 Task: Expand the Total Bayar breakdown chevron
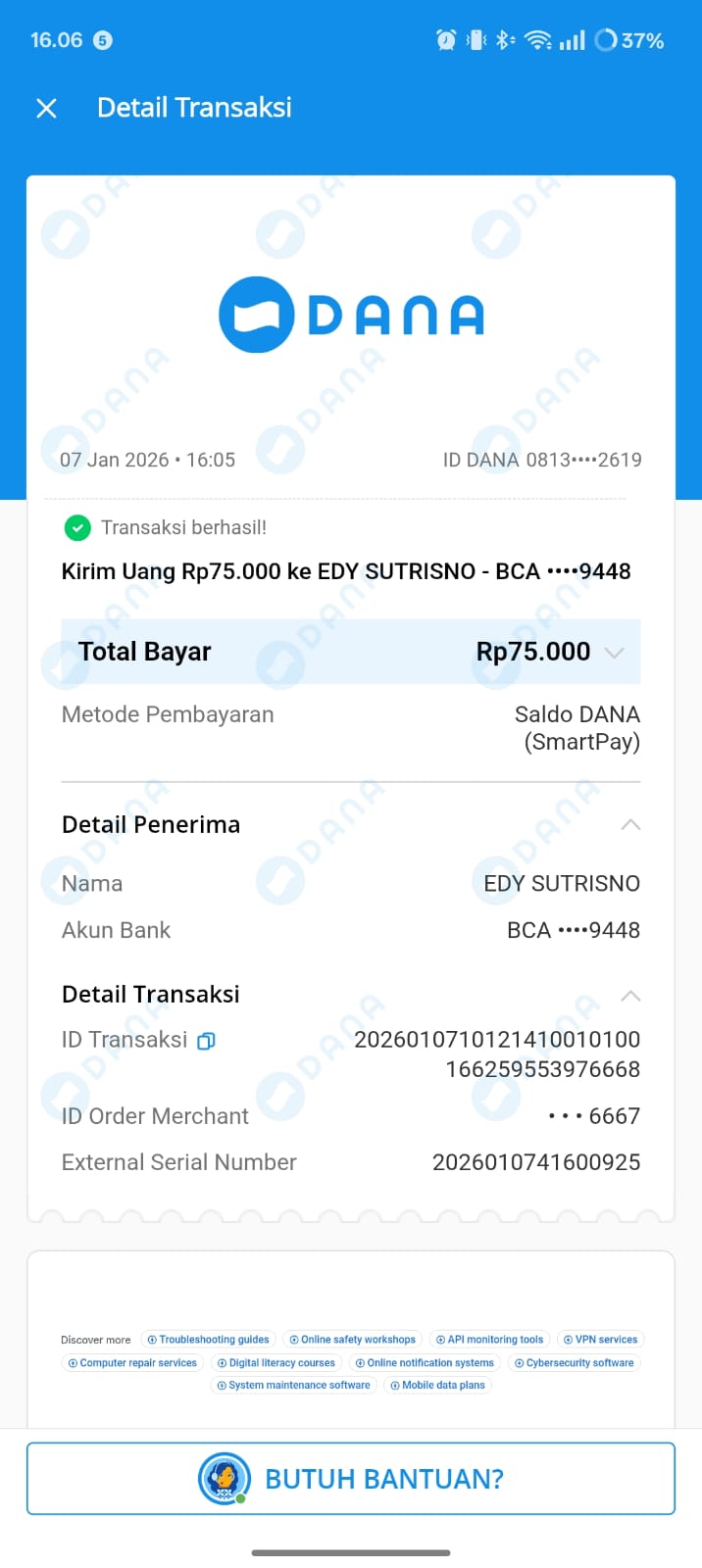click(x=615, y=653)
